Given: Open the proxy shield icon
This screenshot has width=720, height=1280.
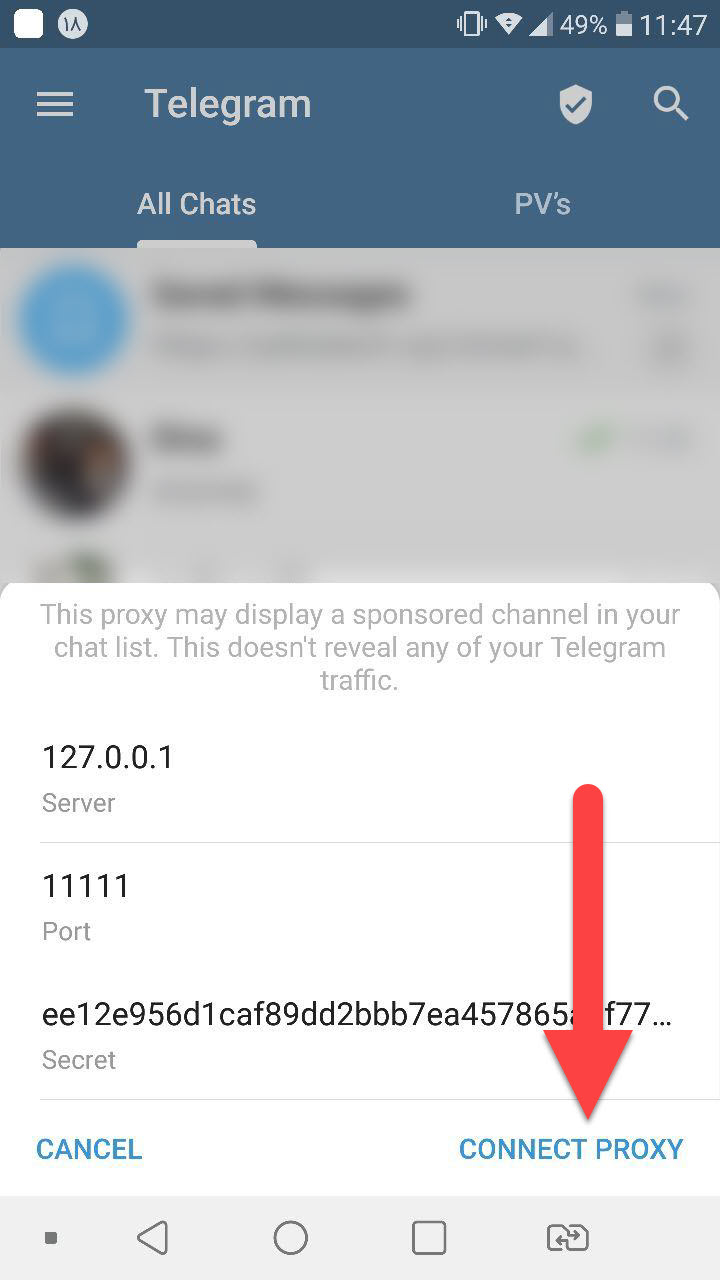Looking at the screenshot, I should (x=575, y=104).
